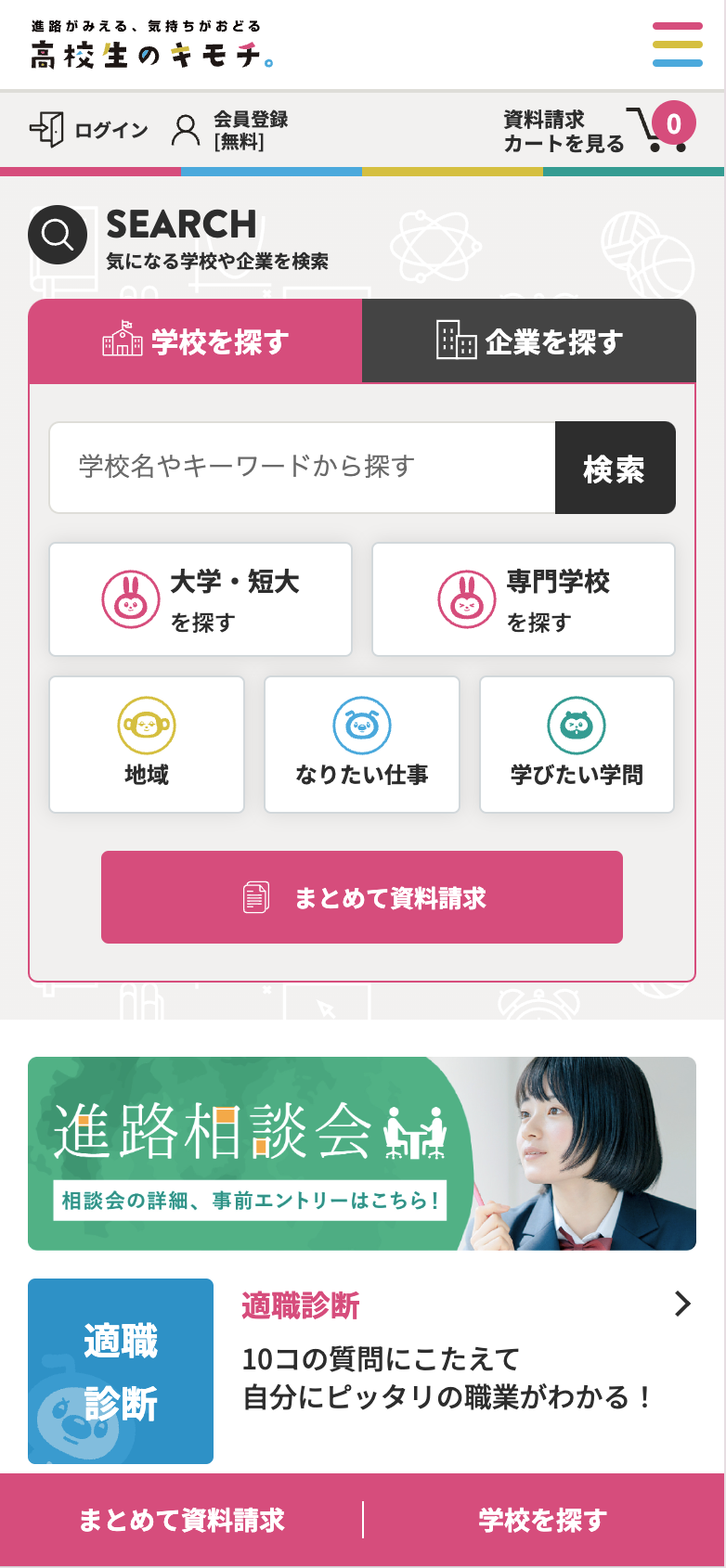This screenshot has width=726, height=1568.
Task: Open the 適職診断 card
Action: (x=362, y=1370)
